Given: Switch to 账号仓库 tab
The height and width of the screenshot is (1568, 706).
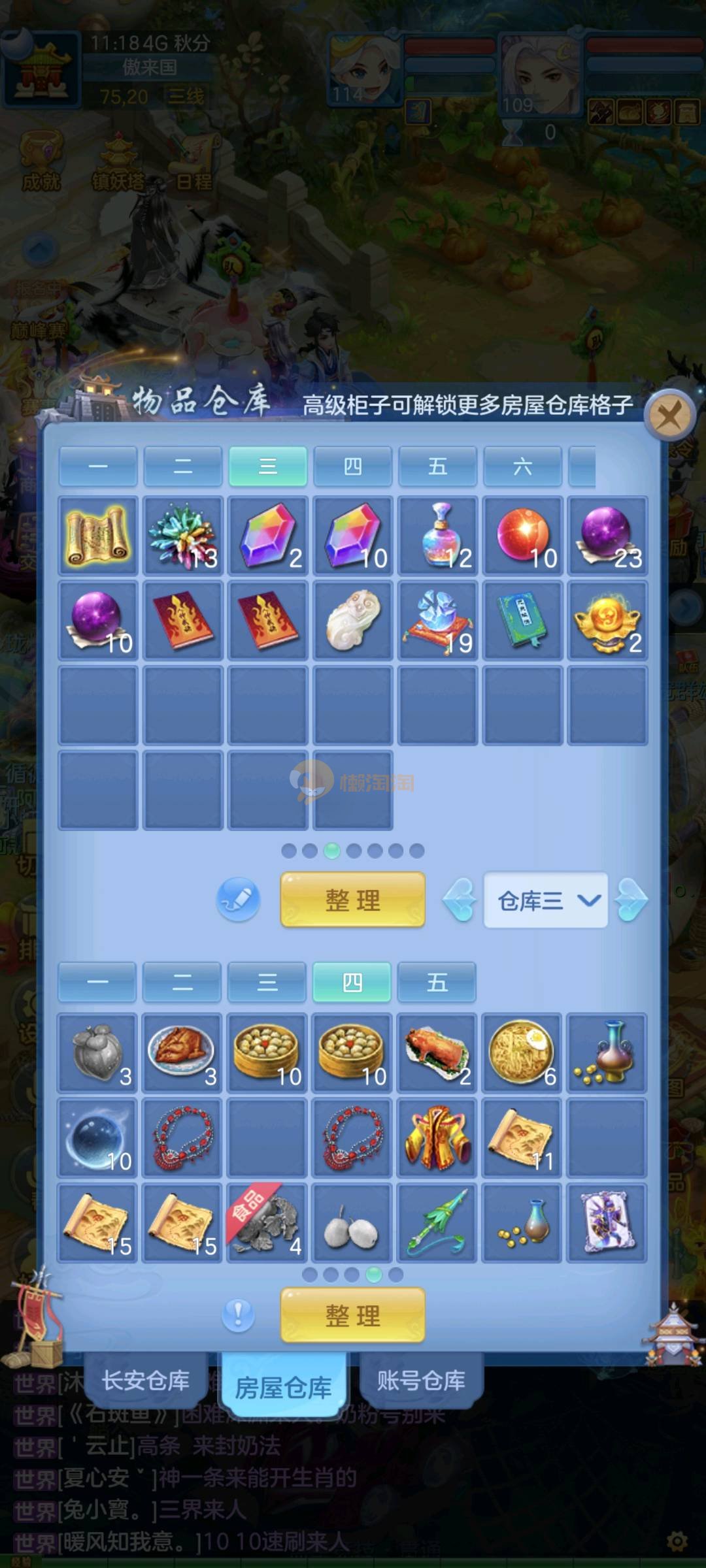Looking at the screenshot, I should [420, 1381].
